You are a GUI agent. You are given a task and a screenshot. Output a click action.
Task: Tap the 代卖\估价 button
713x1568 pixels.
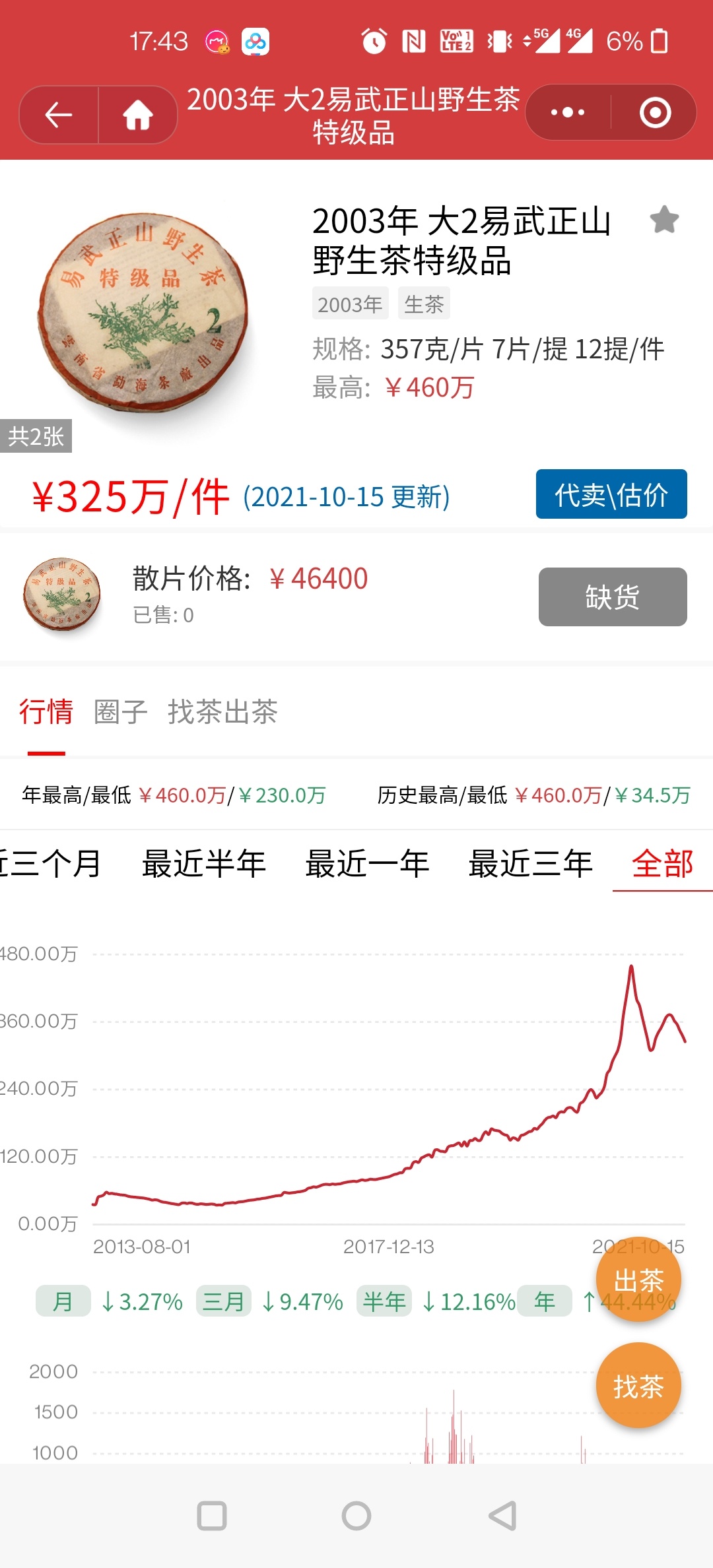[611, 494]
